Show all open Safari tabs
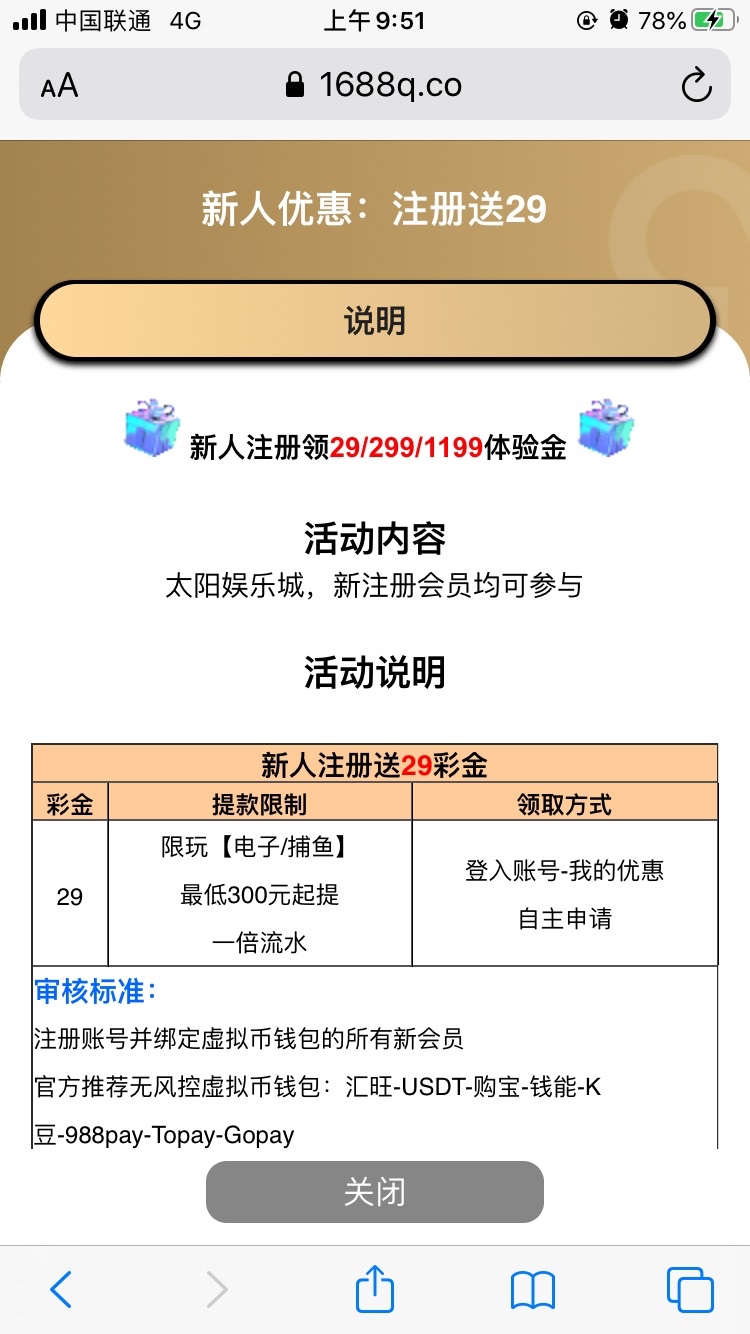The height and width of the screenshot is (1334, 750). [x=690, y=1289]
